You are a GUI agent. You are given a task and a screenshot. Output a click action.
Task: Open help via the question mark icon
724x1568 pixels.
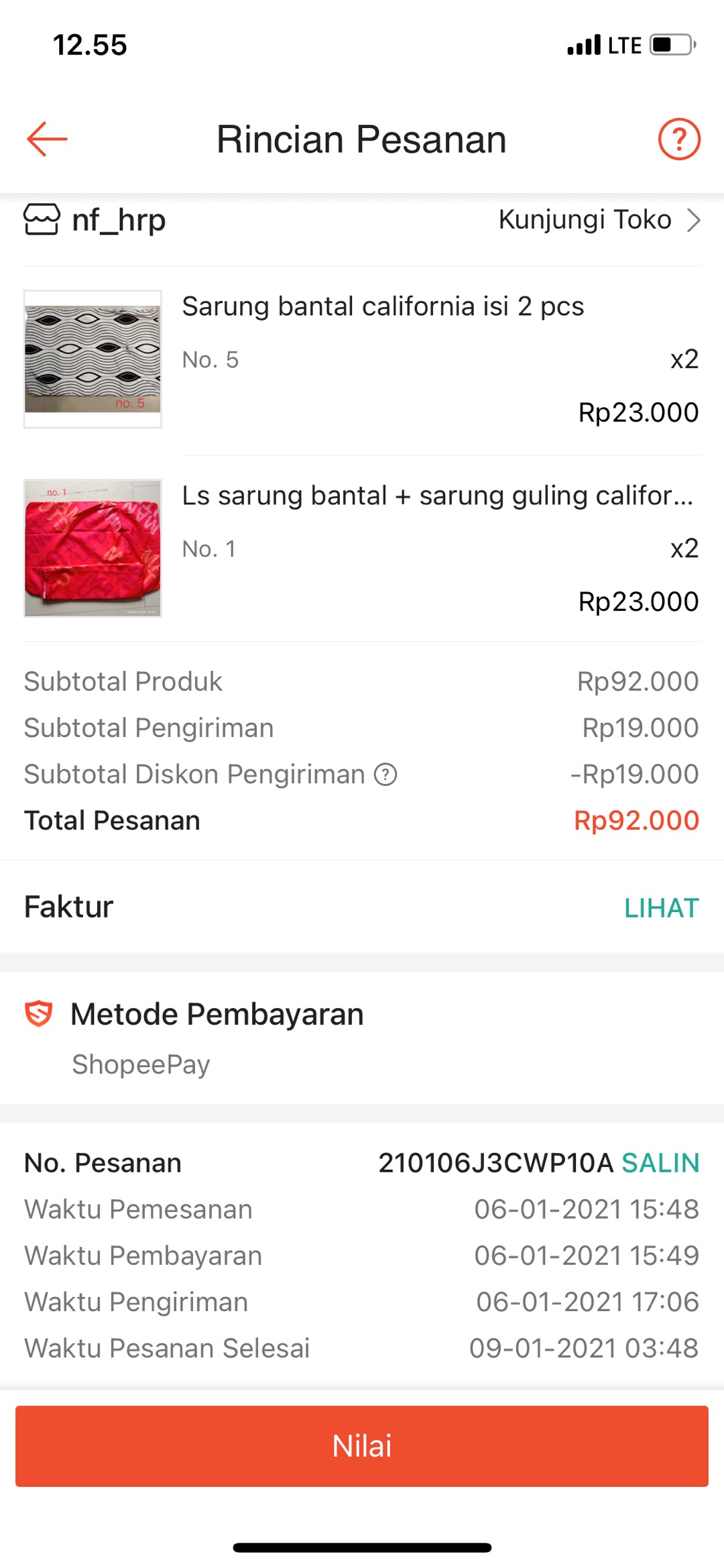tap(678, 139)
